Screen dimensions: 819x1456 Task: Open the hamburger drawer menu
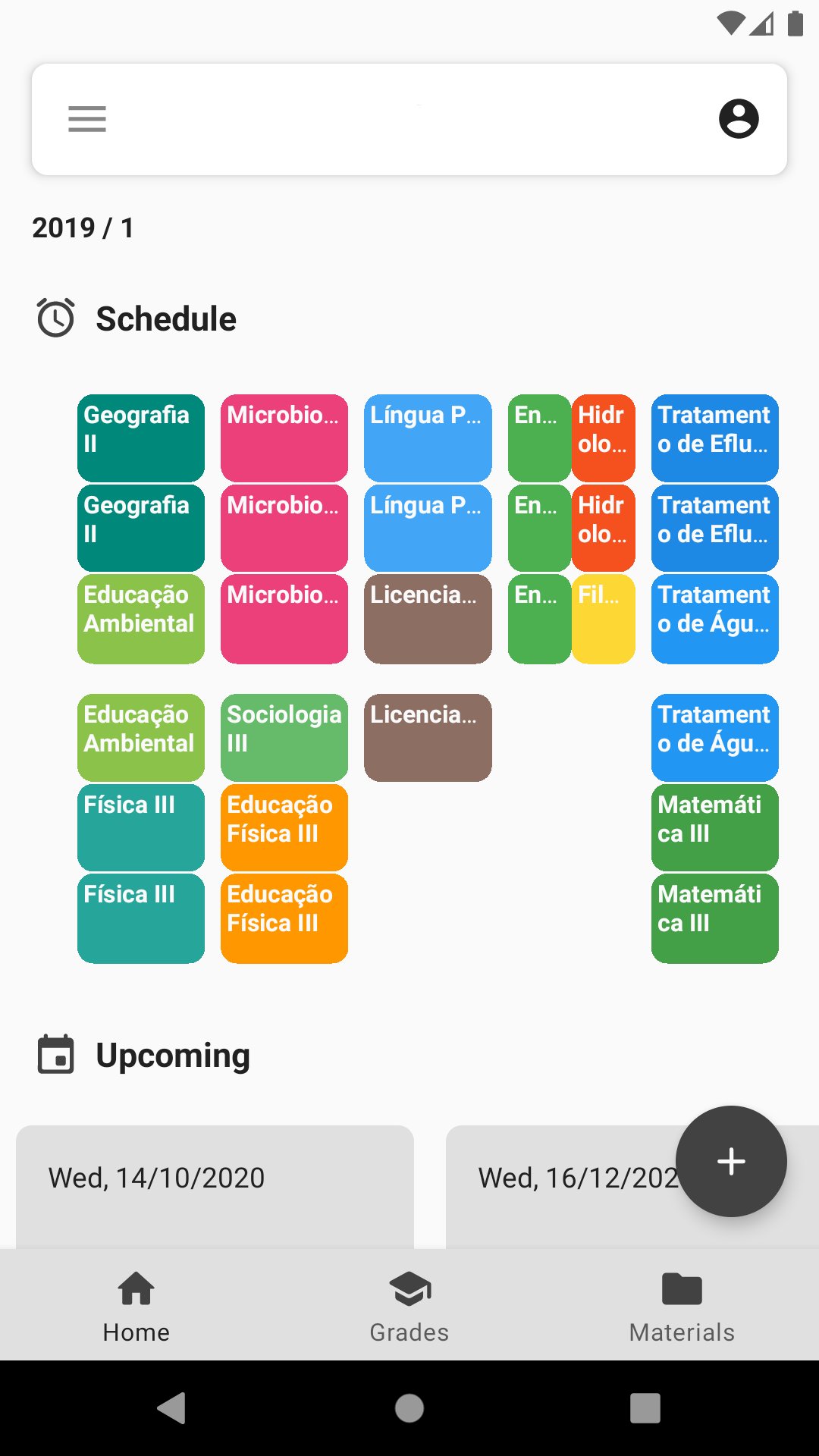(x=87, y=119)
